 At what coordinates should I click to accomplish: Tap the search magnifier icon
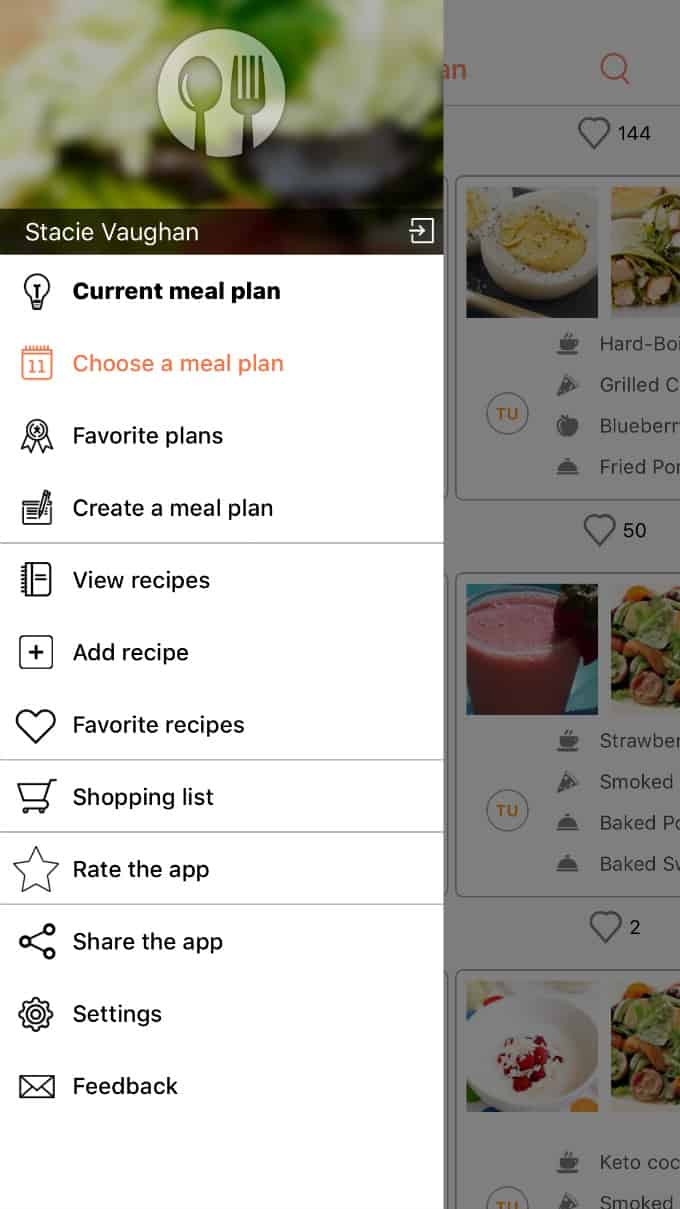pyautogui.click(x=614, y=69)
